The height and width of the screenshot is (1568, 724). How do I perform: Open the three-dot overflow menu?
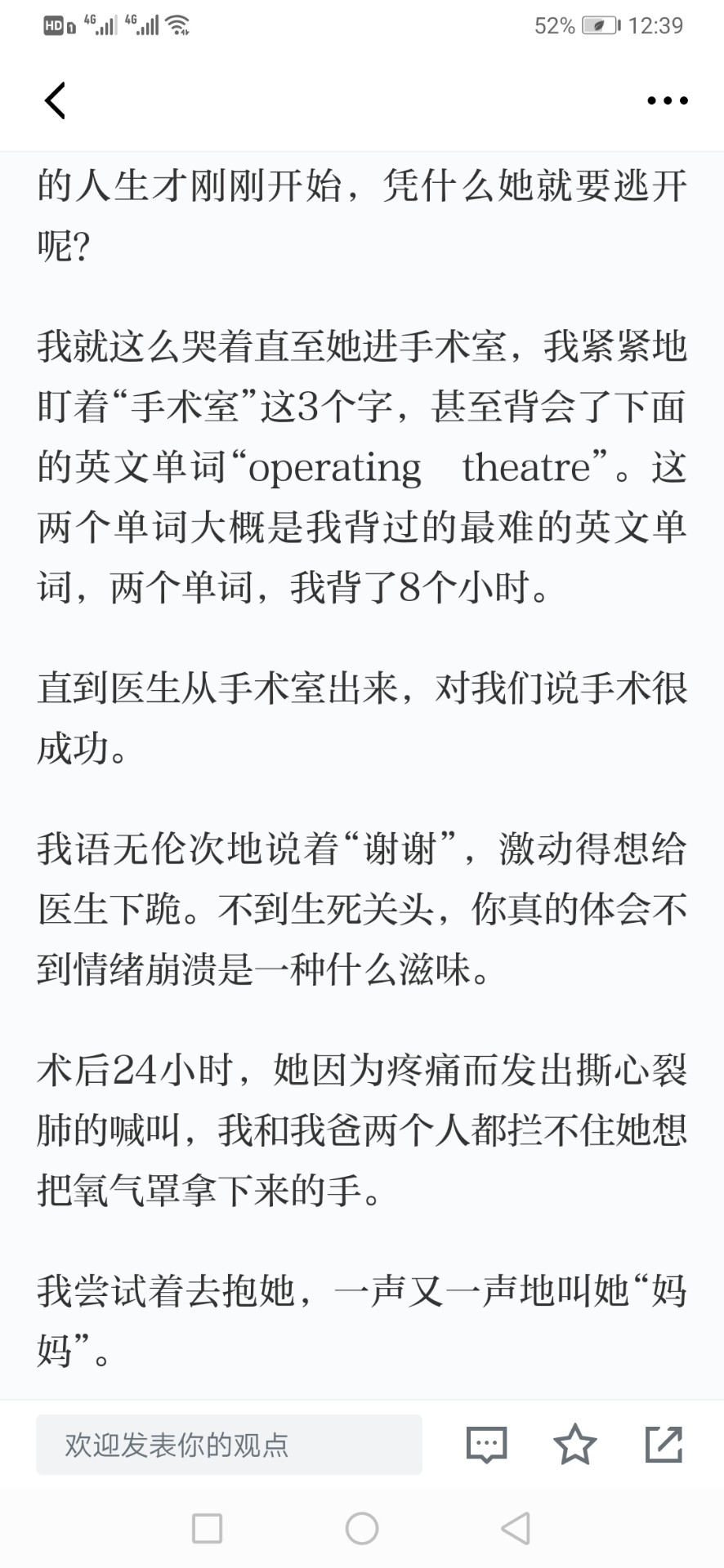pos(667,101)
